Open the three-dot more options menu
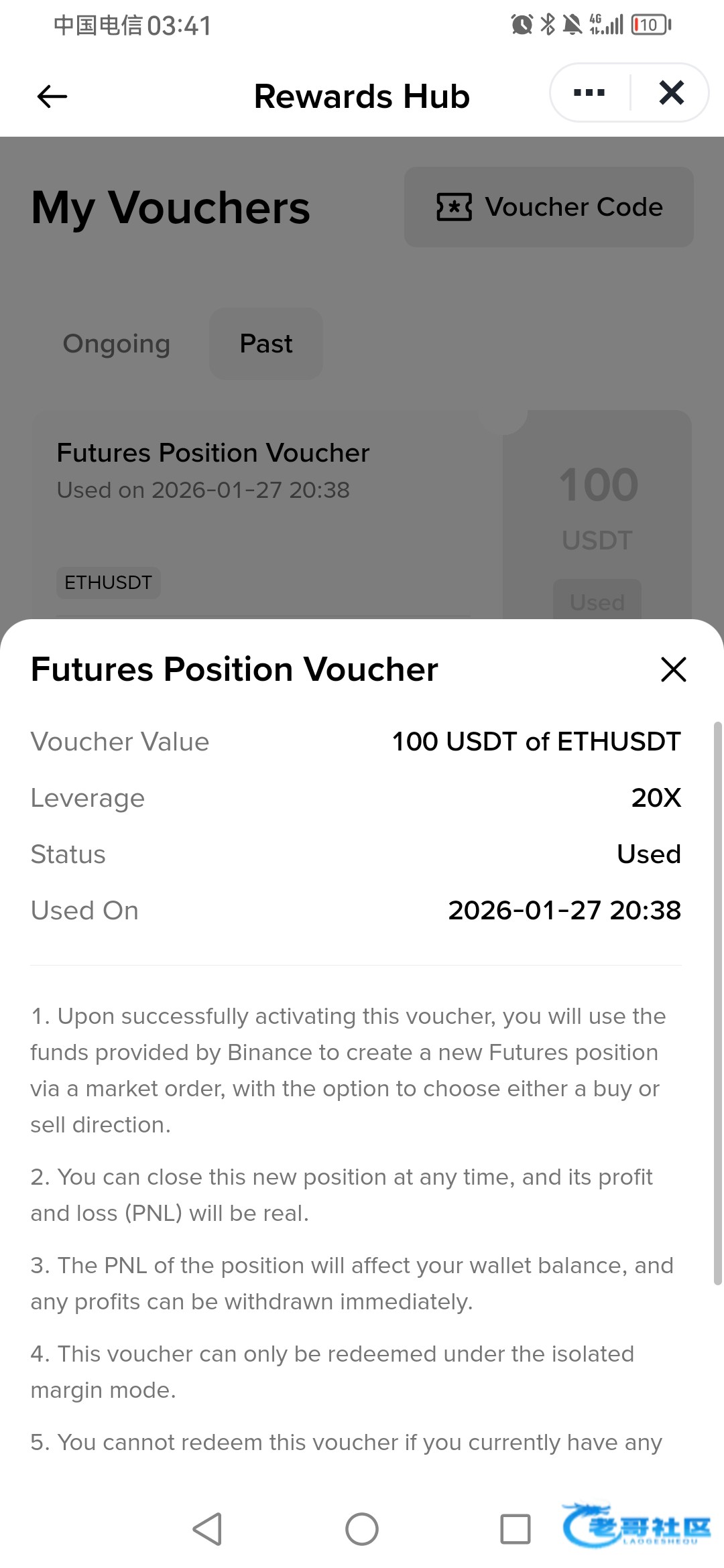The height and width of the screenshot is (1568, 724). pyautogui.click(x=589, y=93)
